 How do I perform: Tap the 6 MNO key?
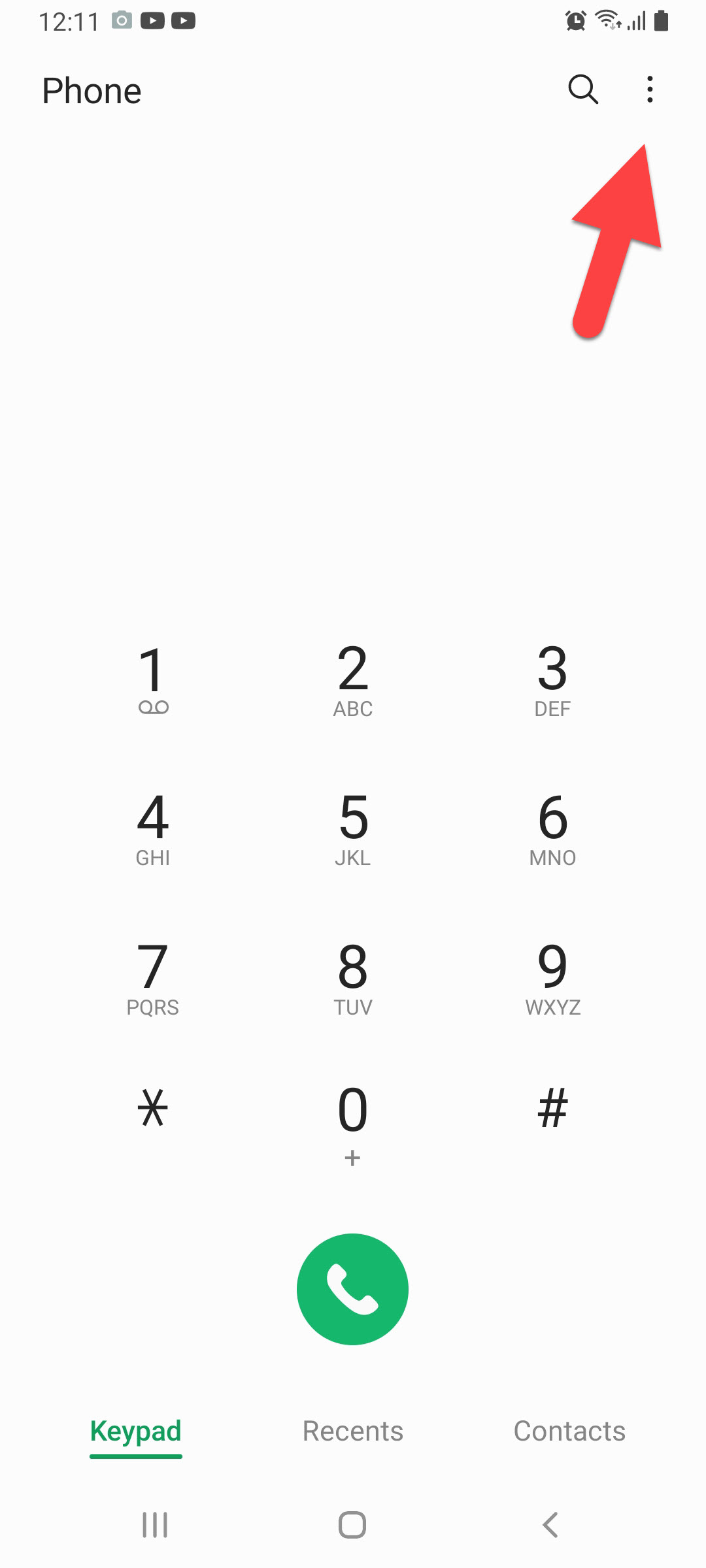click(x=552, y=828)
